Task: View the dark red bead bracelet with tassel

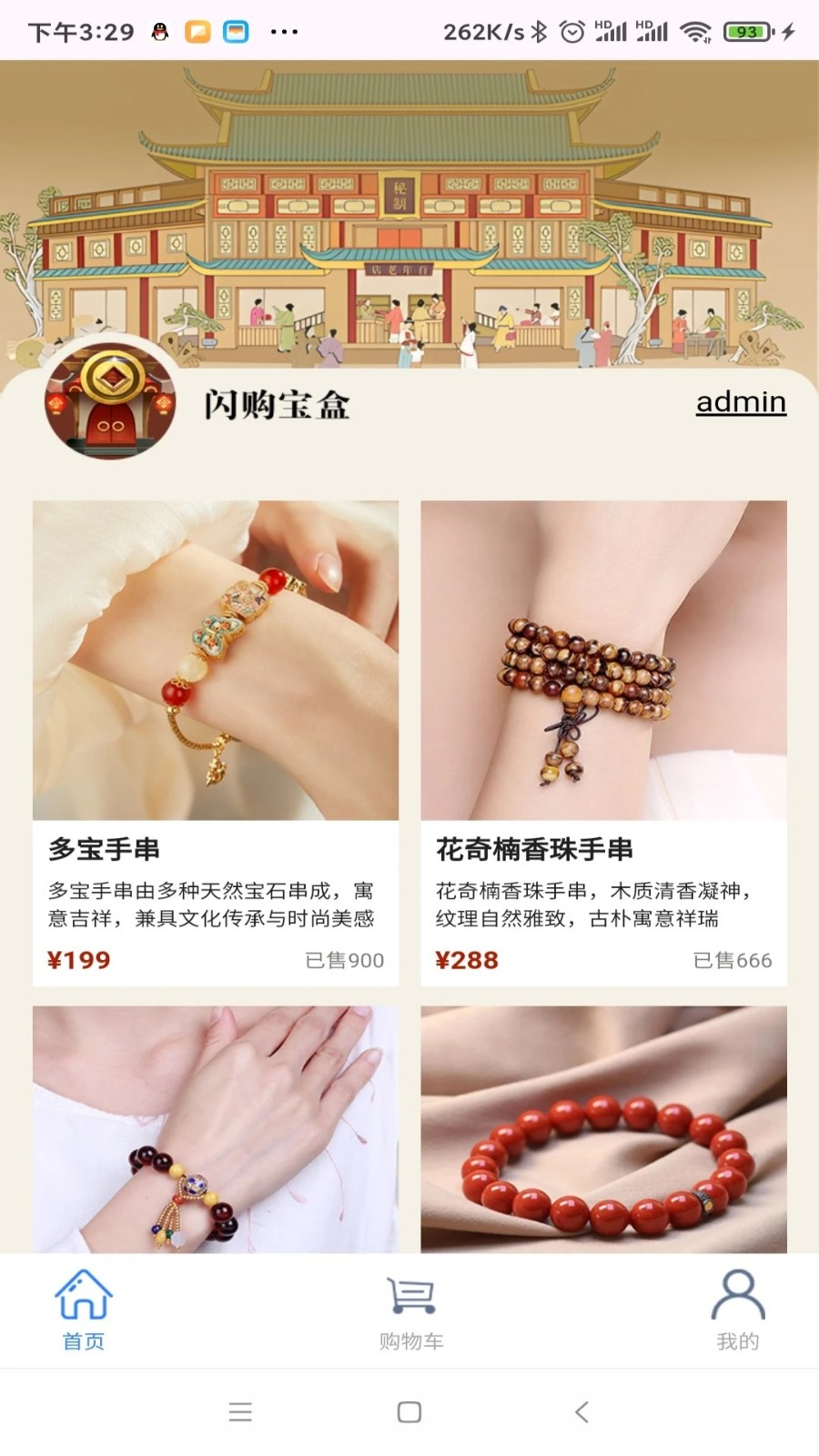Action: pos(216,1128)
